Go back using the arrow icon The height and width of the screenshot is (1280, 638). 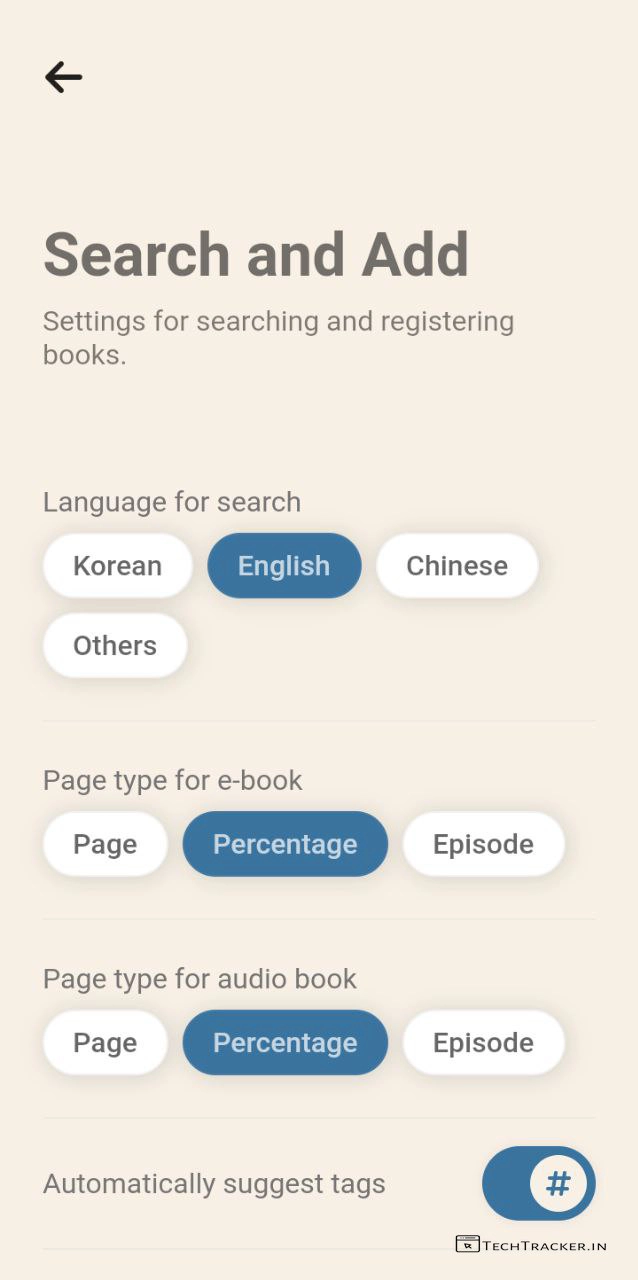click(63, 77)
